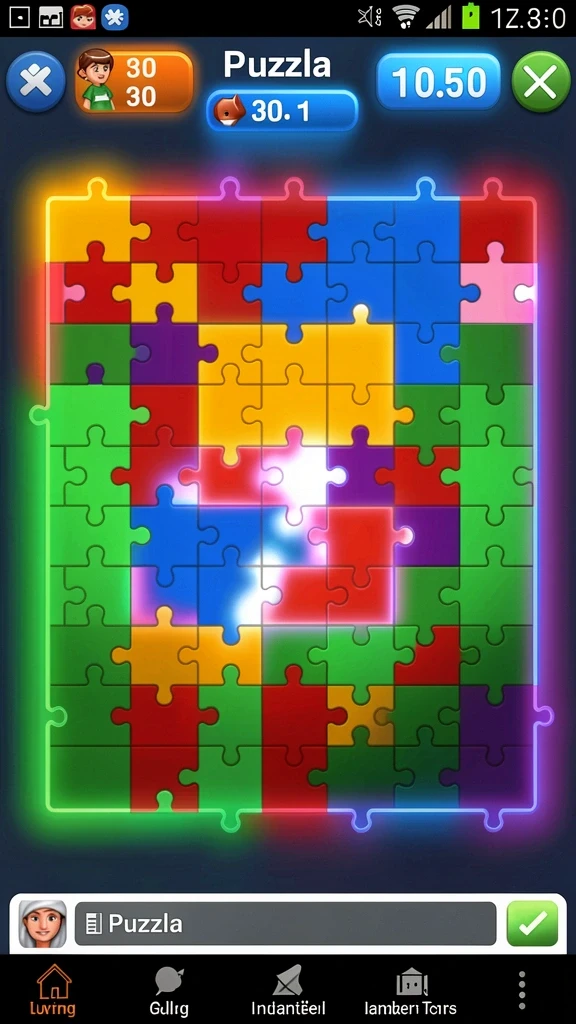Image resolution: width=576 pixels, height=1024 pixels.
Task: Tap the green X button at top right
Action: click(x=541, y=82)
